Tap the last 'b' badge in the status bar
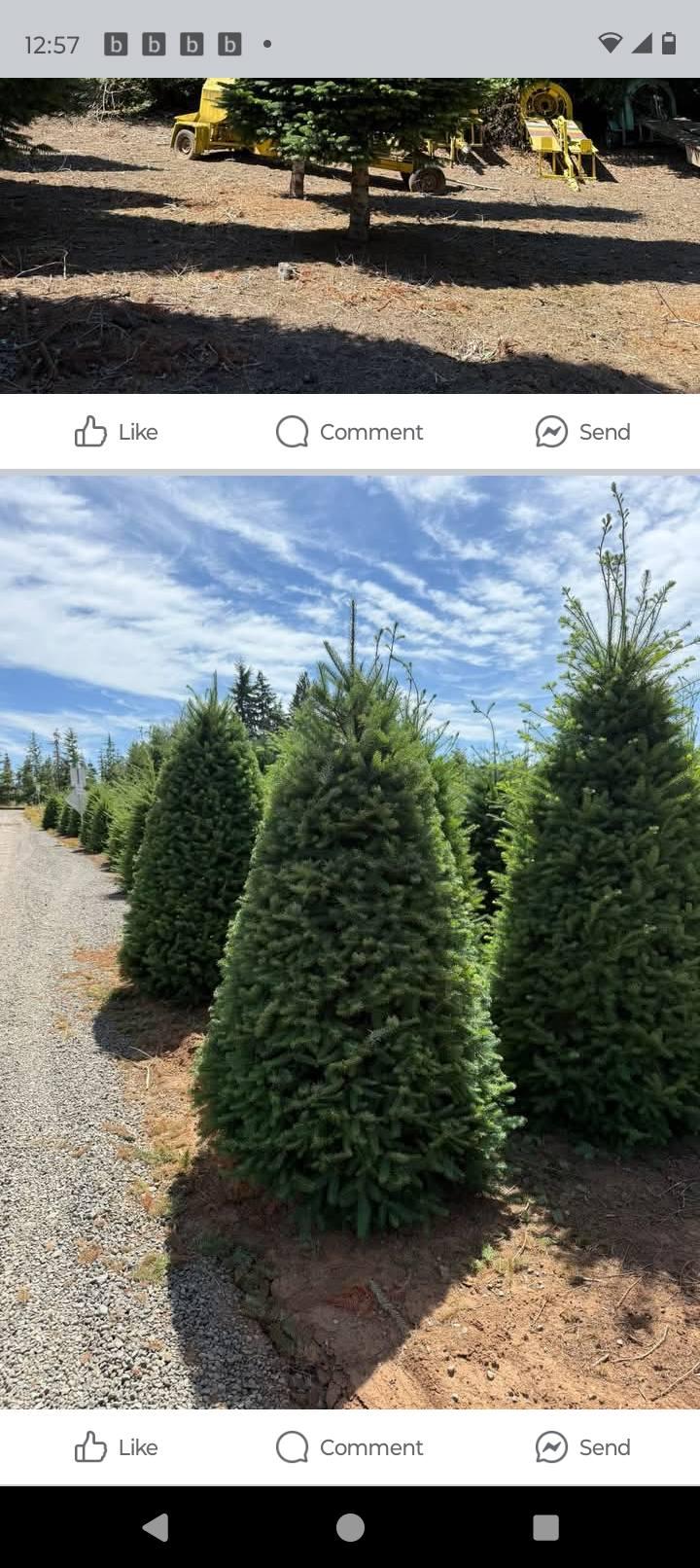Screen dimensions: 700x1568 [227, 43]
